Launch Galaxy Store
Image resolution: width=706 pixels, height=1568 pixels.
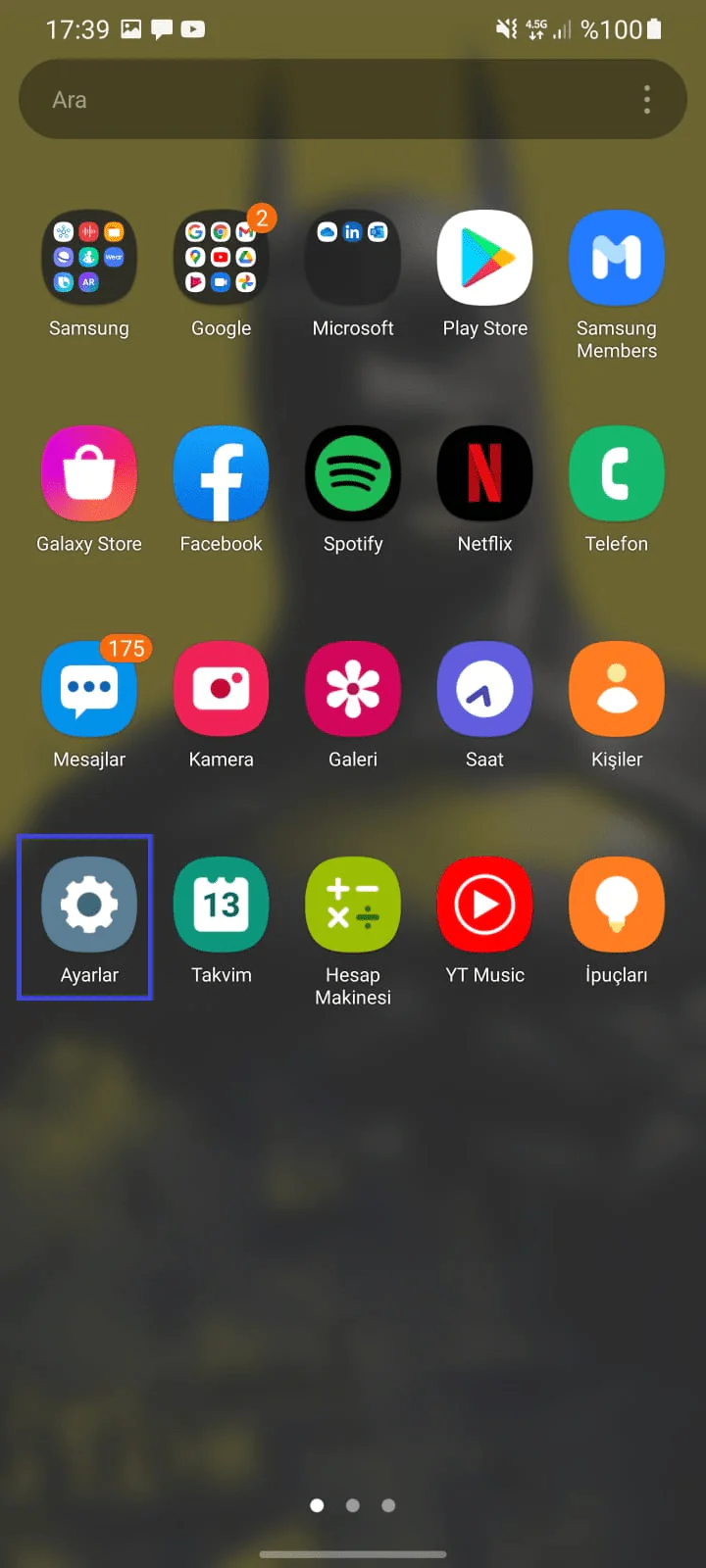[x=89, y=473]
